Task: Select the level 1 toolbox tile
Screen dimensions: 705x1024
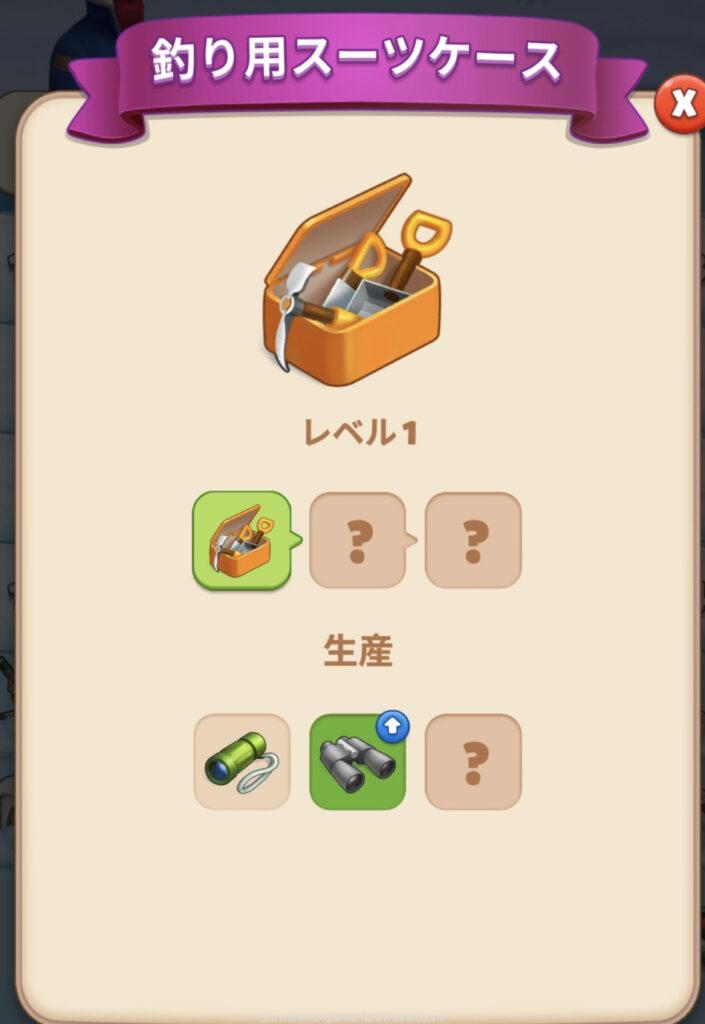Action: 241,540
